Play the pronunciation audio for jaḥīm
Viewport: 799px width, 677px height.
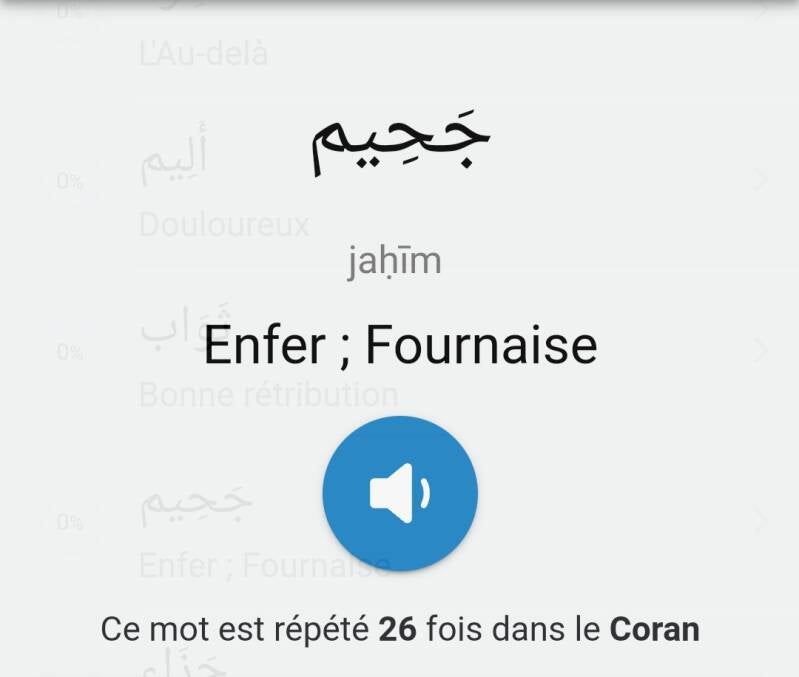point(399,493)
